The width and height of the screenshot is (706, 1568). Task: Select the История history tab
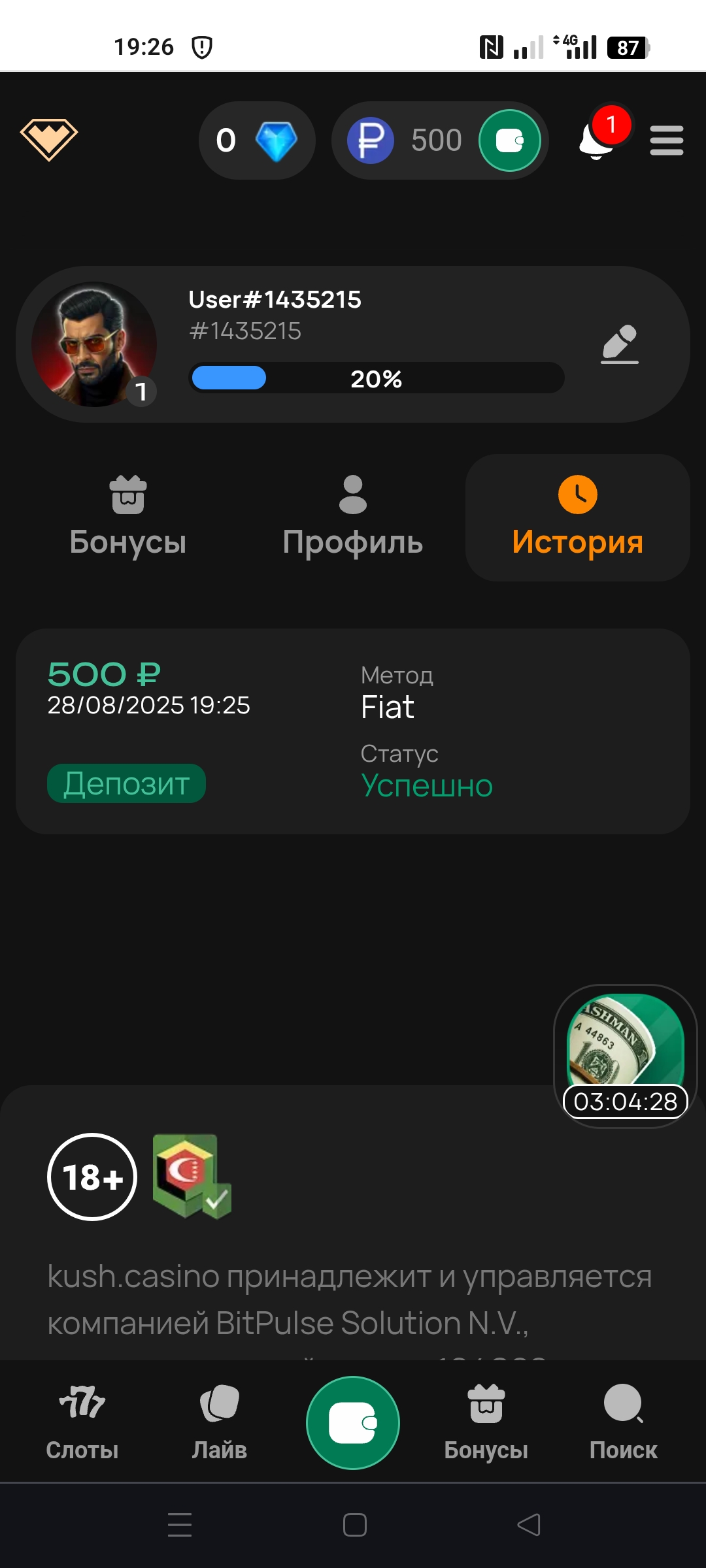click(x=577, y=516)
